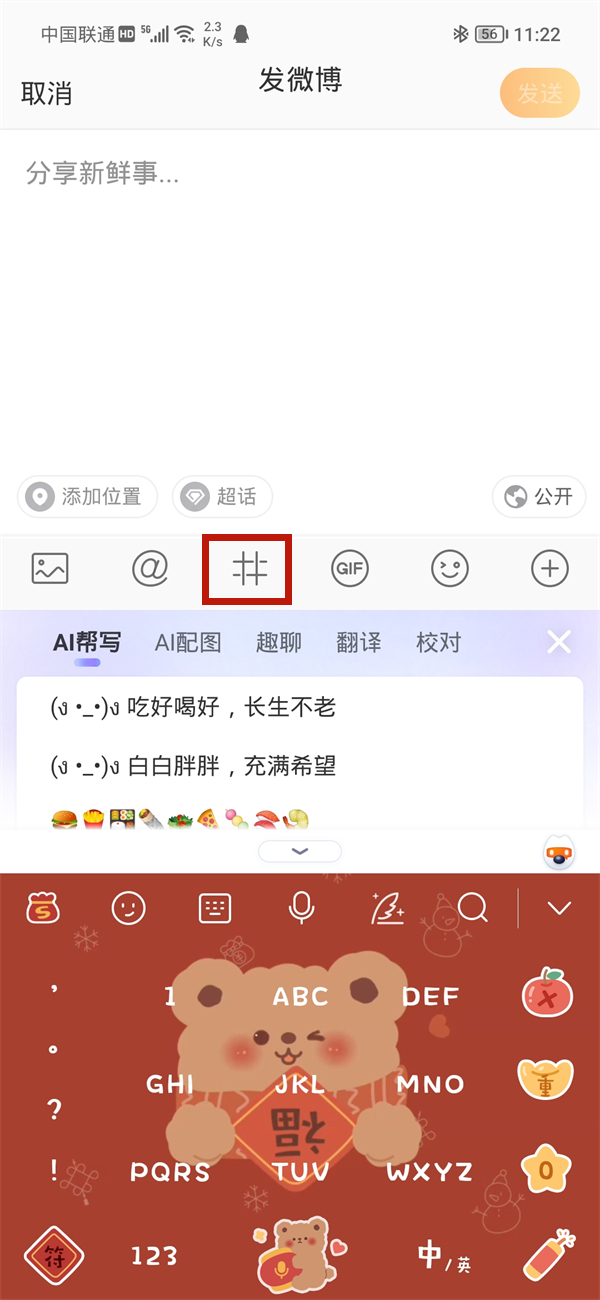This screenshot has height=1300, width=600.
Task: Open the GIF picker
Action: (349, 569)
